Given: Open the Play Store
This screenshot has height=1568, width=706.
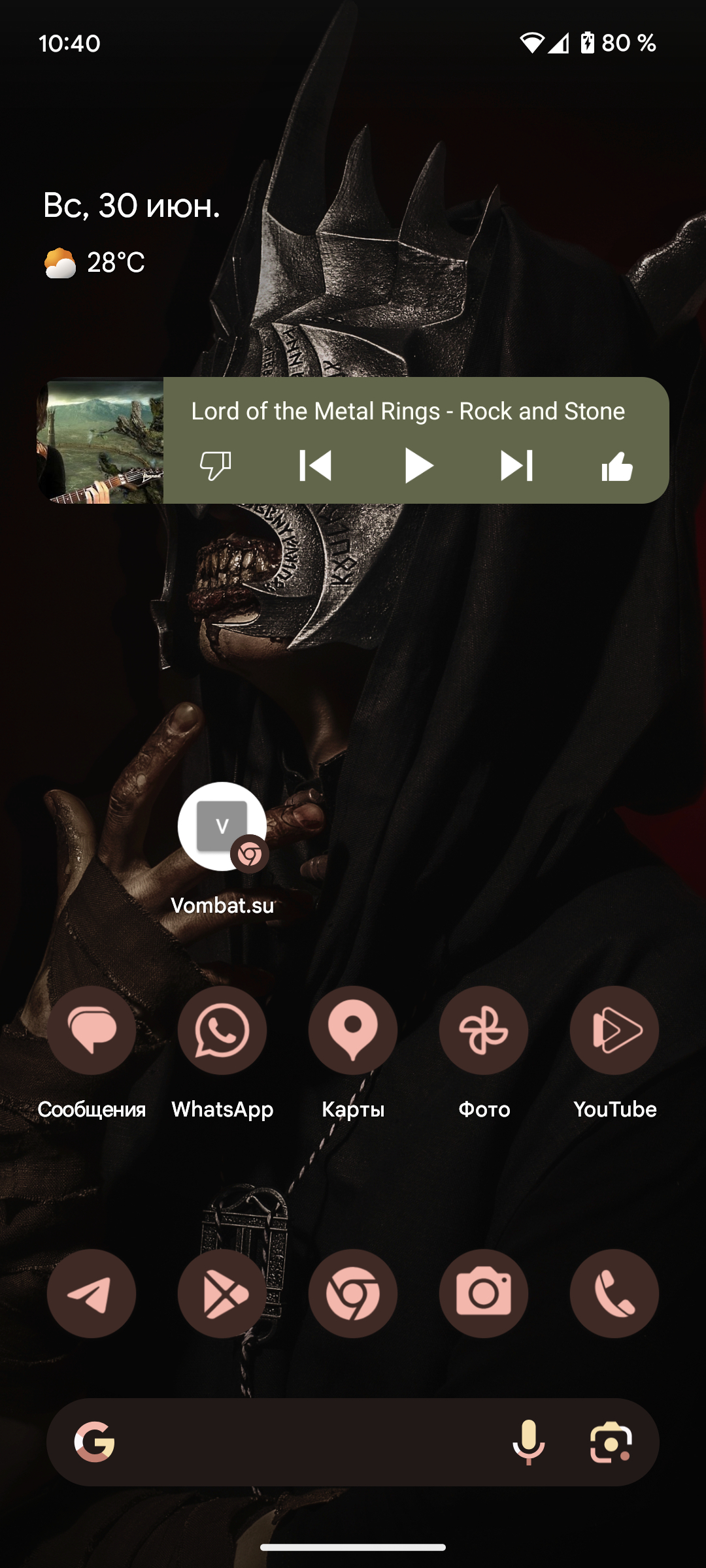Looking at the screenshot, I should click(222, 1294).
